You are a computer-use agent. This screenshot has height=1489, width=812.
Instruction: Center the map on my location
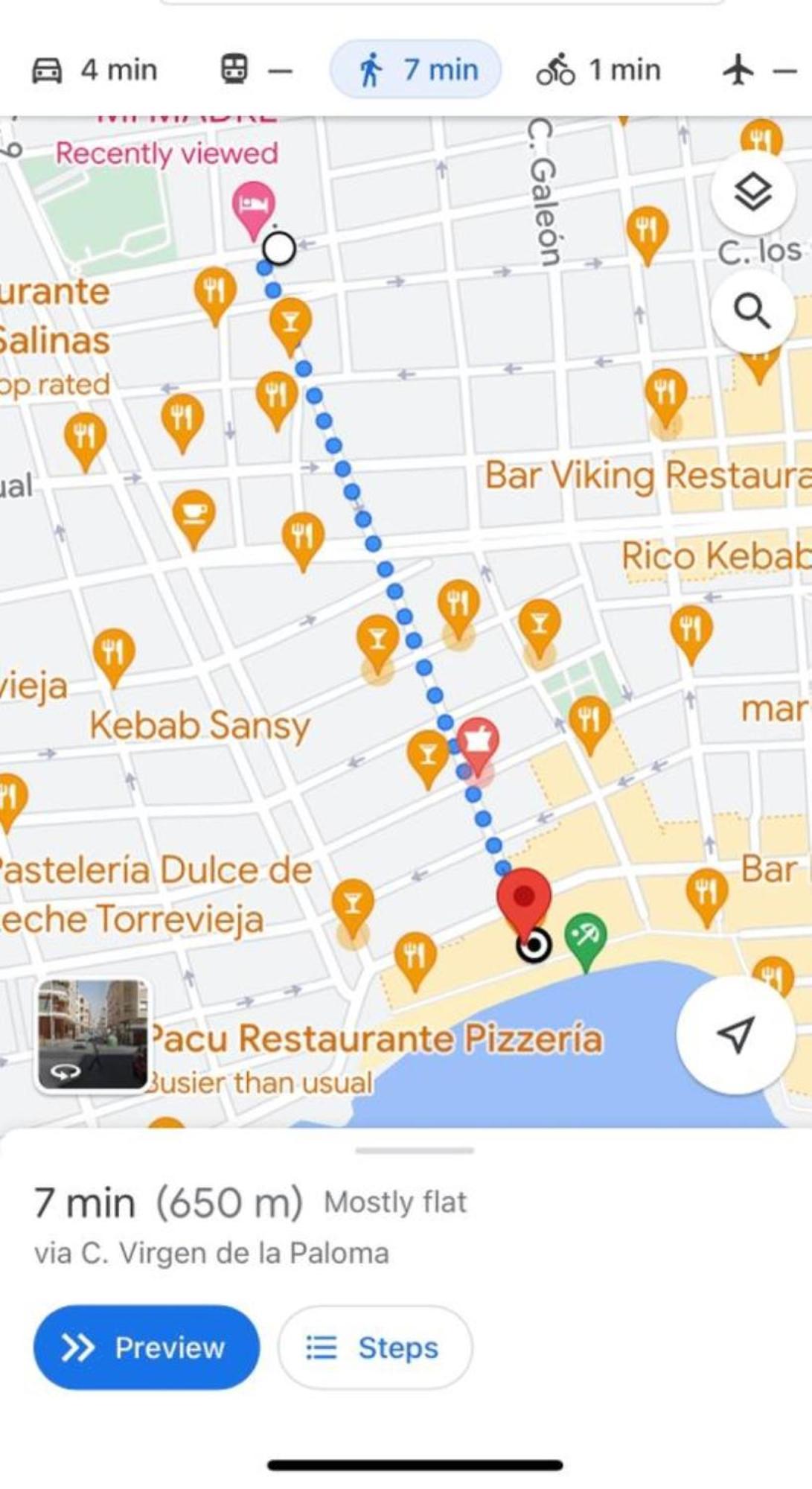[735, 1034]
